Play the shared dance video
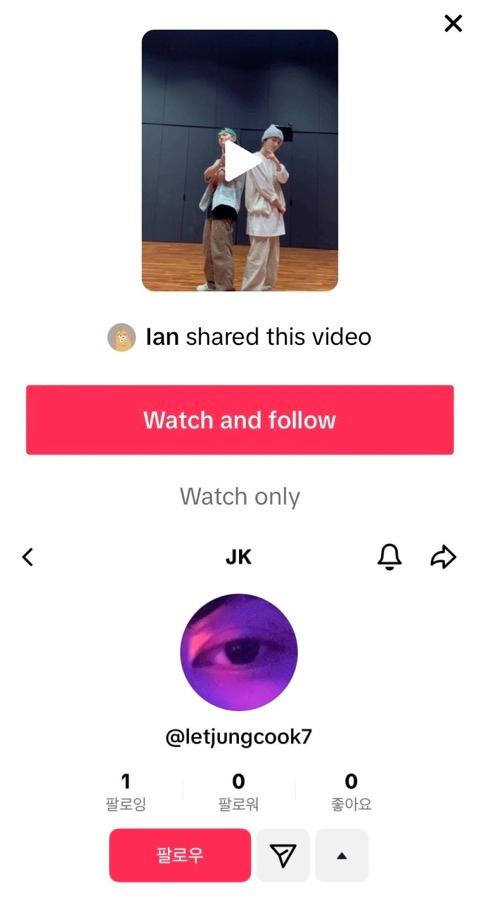The width and height of the screenshot is (478, 902). [x=240, y=160]
